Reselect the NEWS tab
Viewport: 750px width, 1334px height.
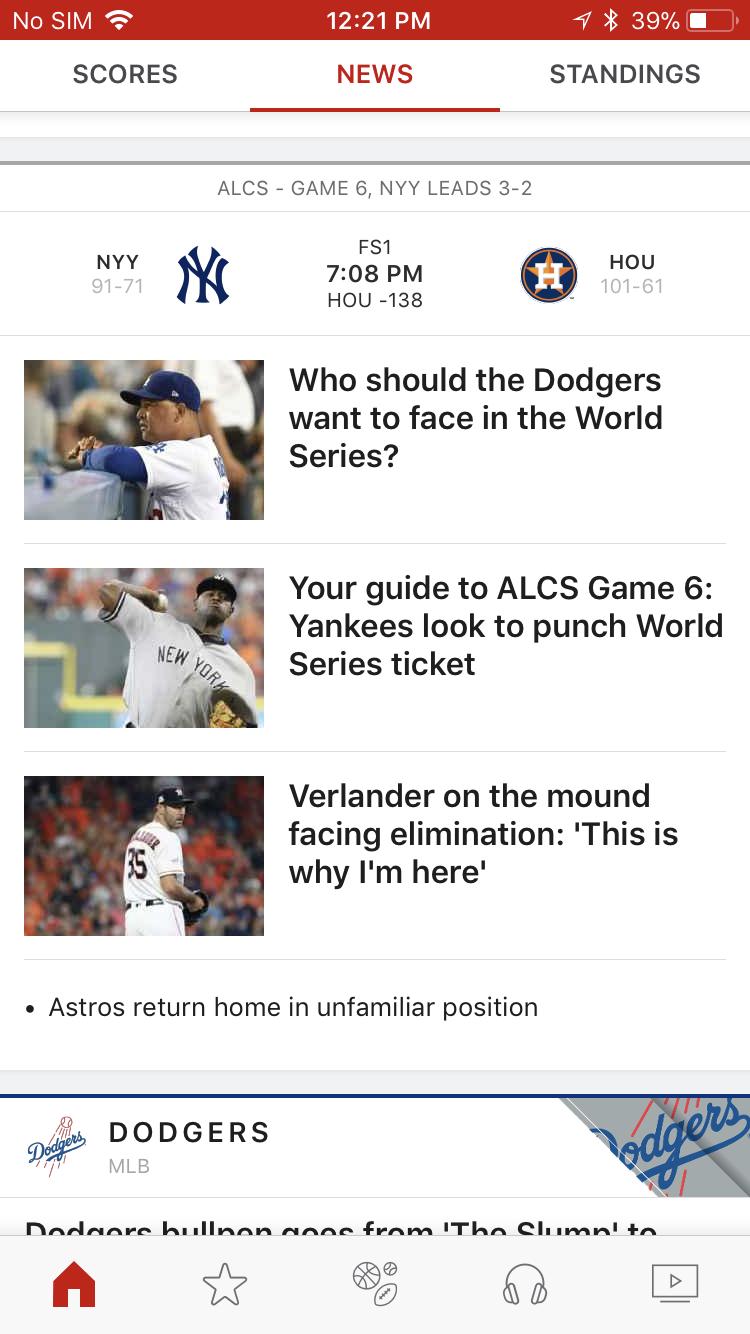pyautogui.click(x=374, y=74)
